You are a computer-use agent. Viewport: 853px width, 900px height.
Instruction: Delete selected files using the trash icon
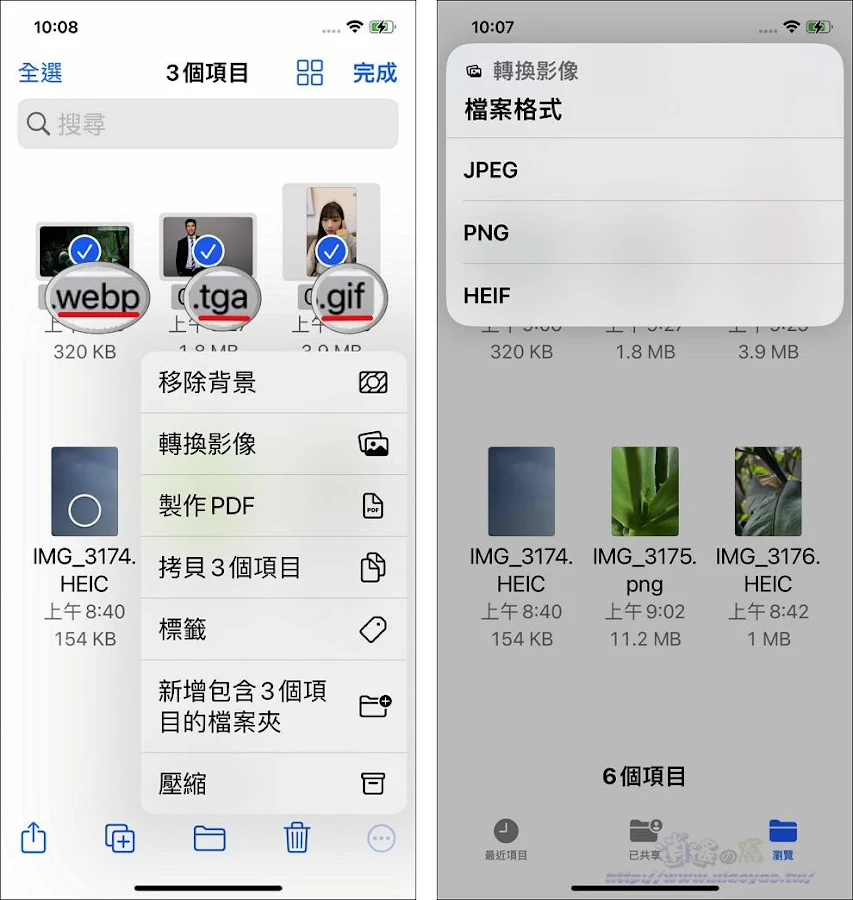(295, 839)
